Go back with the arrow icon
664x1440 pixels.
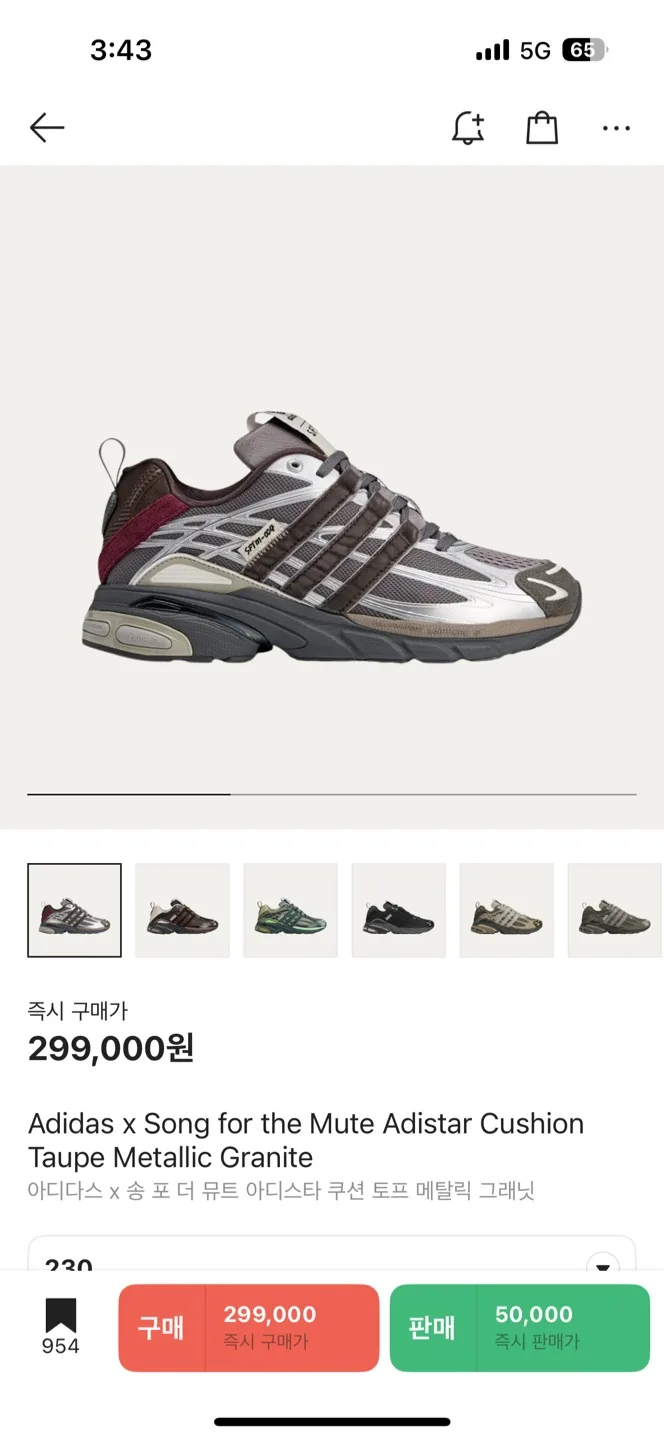pyautogui.click(x=47, y=128)
